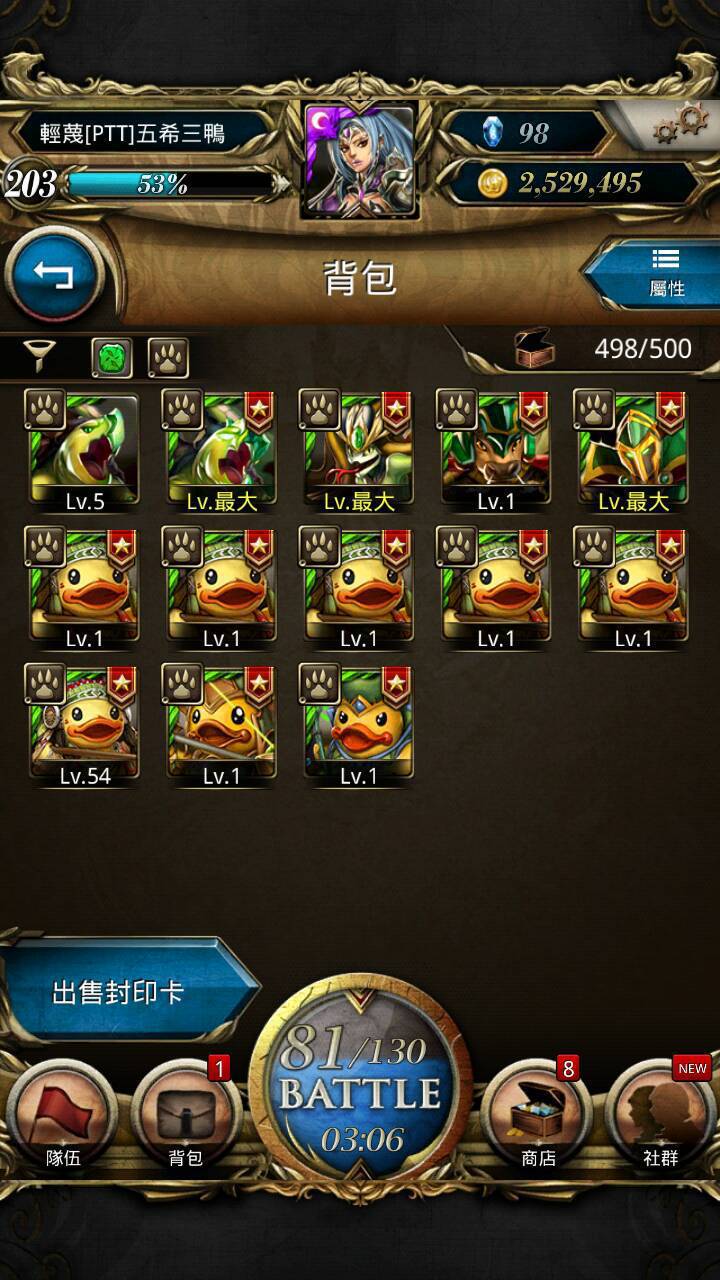Tap the player avatar portrait
720x1280 pixels.
pyautogui.click(x=360, y=160)
